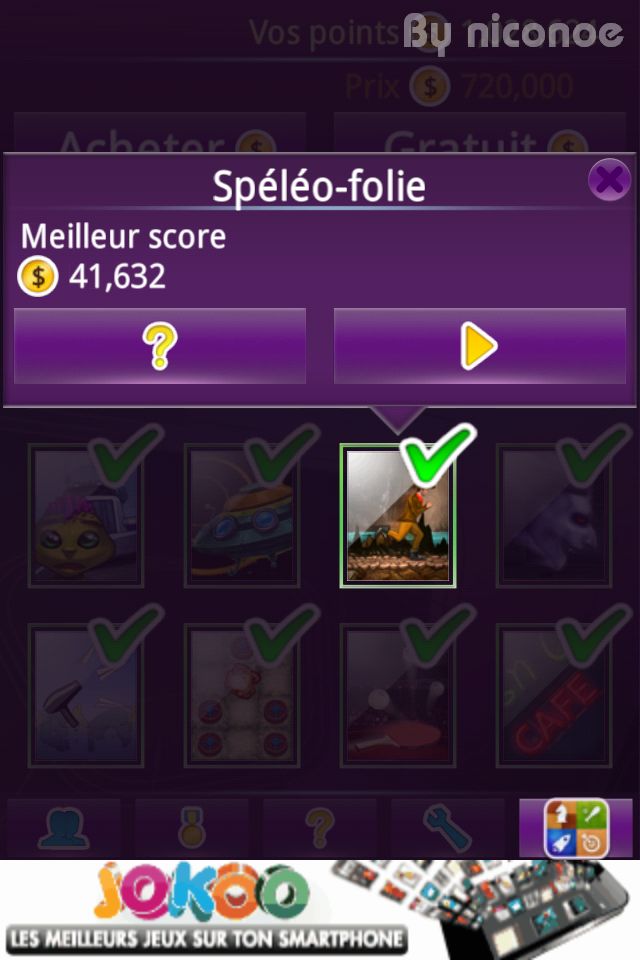640x960 pixels.
Task: Choose the ping-pong paddle game tile
Action: 398,696
